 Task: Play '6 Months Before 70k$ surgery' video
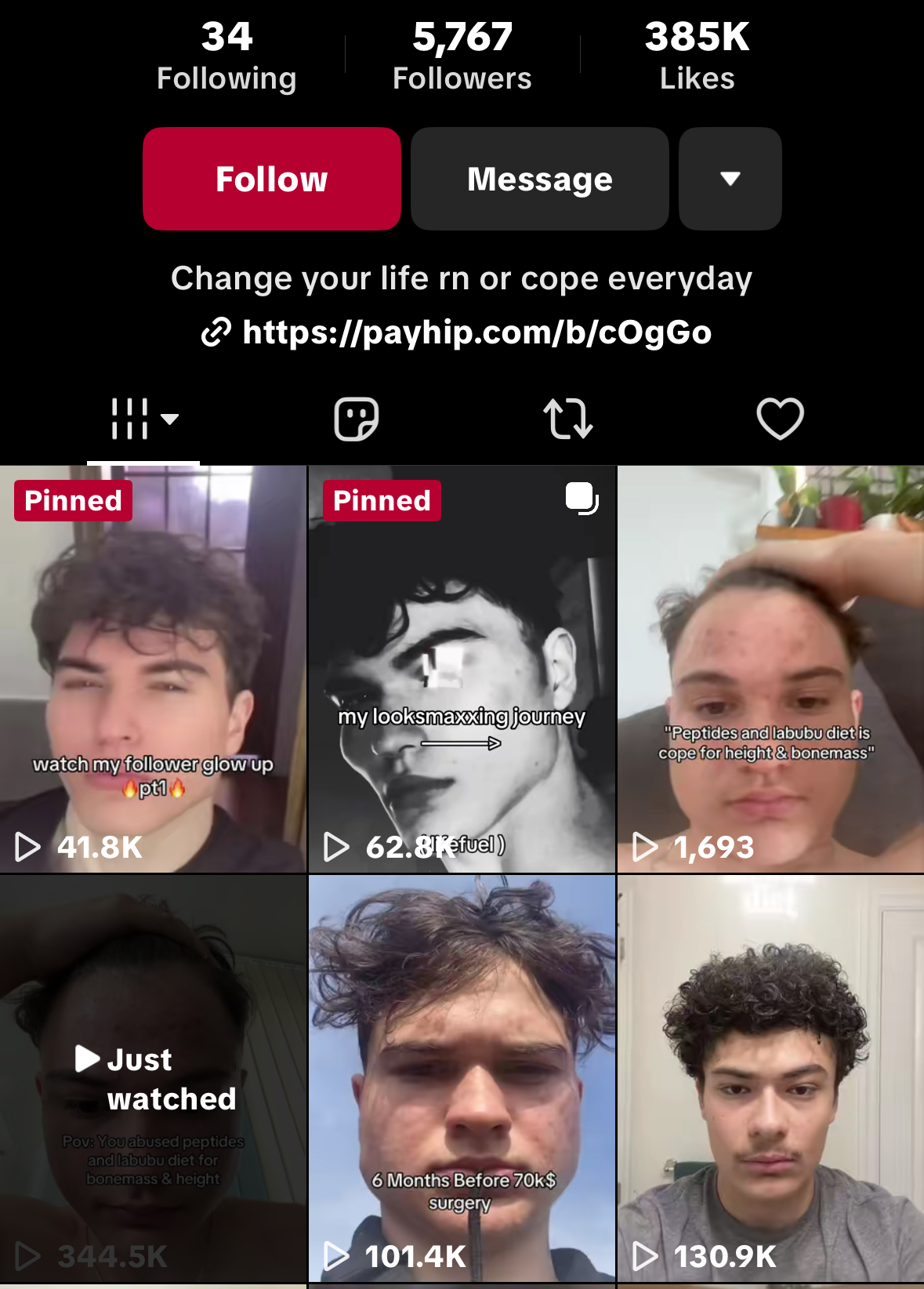(462, 1078)
